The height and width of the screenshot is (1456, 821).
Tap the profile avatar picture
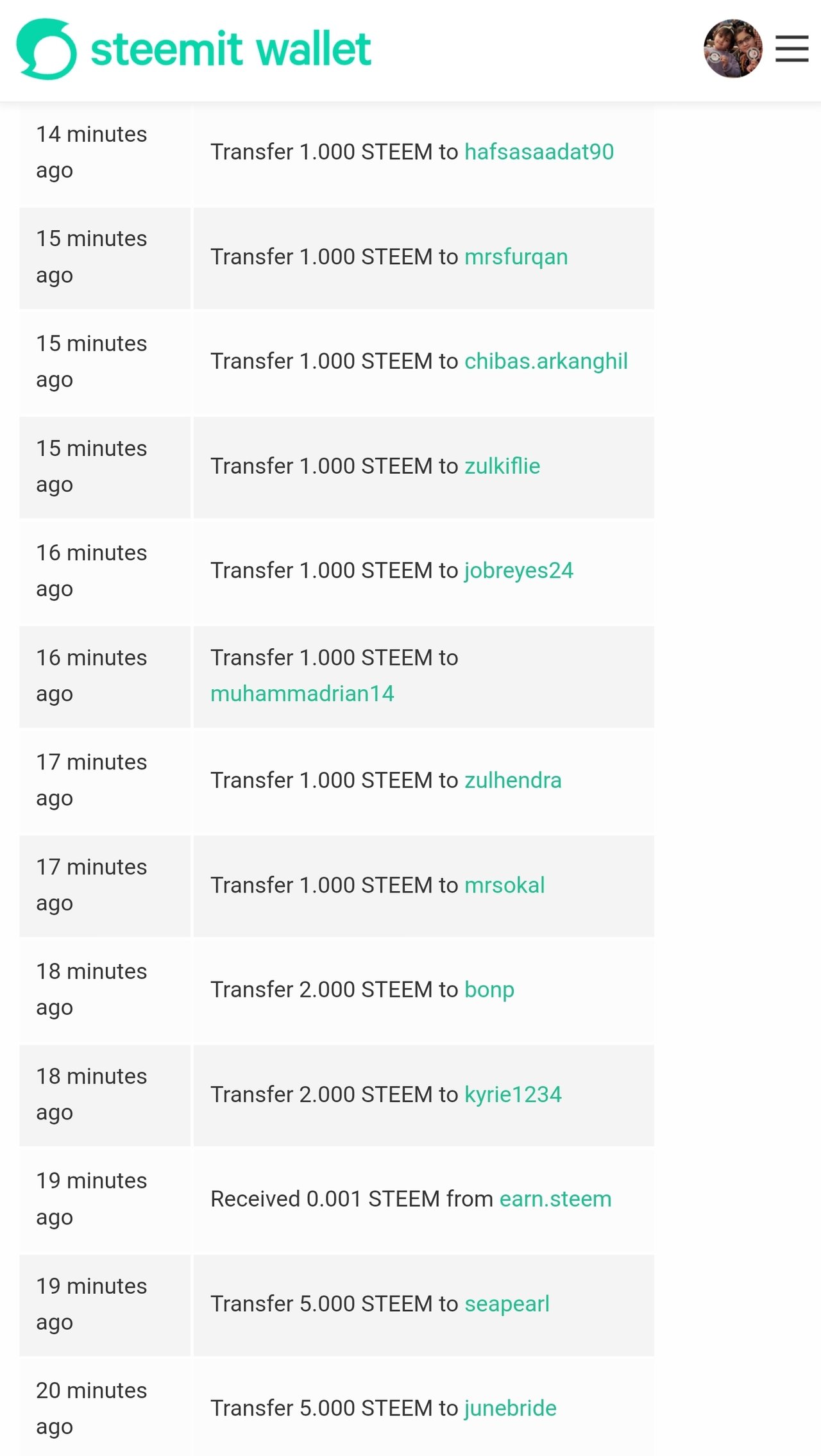pyautogui.click(x=733, y=49)
